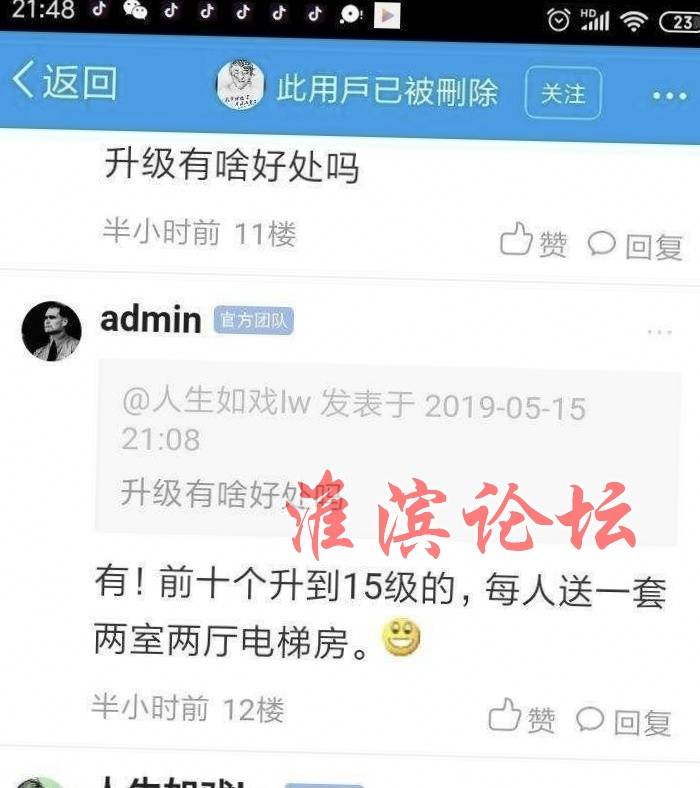This screenshot has height=788, width=700.
Task: Reply to the 11楼 comment
Action: 634,244
